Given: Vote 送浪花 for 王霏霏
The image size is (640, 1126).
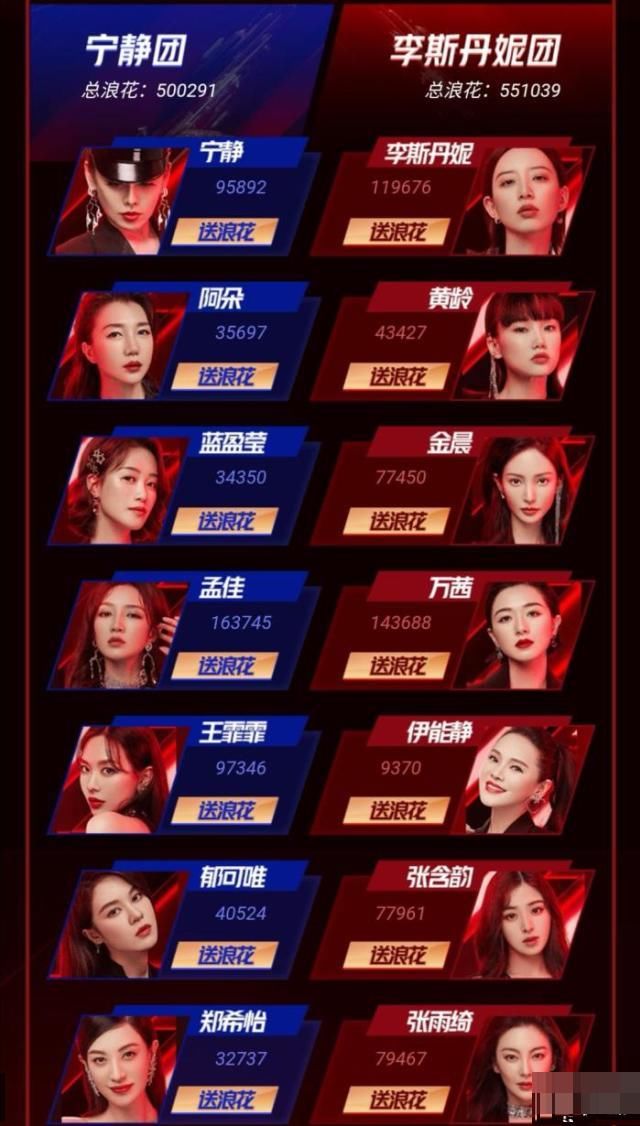Looking at the screenshot, I should click(225, 810).
